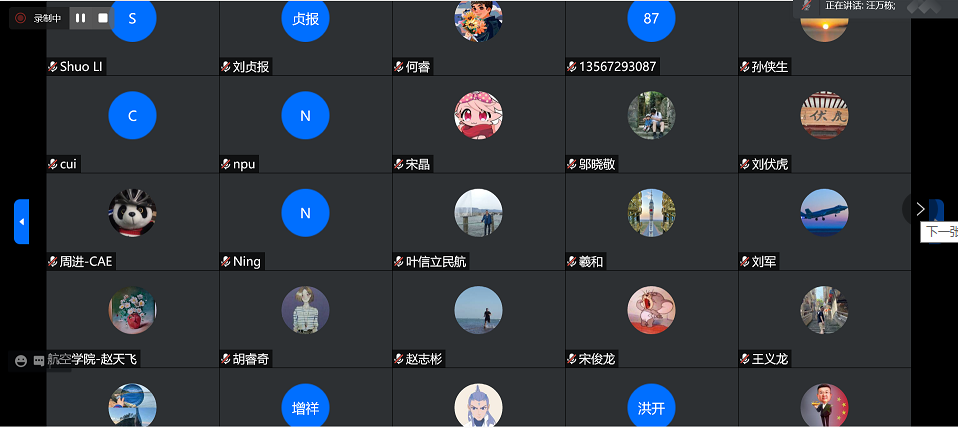Screen dimensions: 958x428
Task: Stop the meeting recording
Action: pos(102,18)
